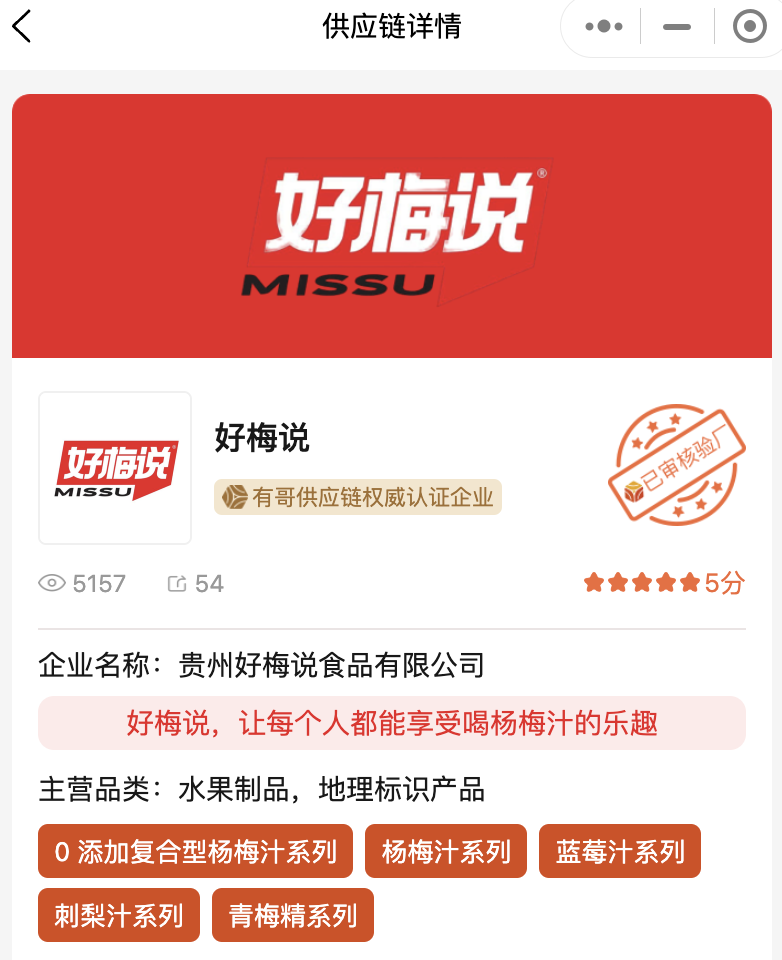Open the 蓝莓汁系列 chip

(x=620, y=852)
